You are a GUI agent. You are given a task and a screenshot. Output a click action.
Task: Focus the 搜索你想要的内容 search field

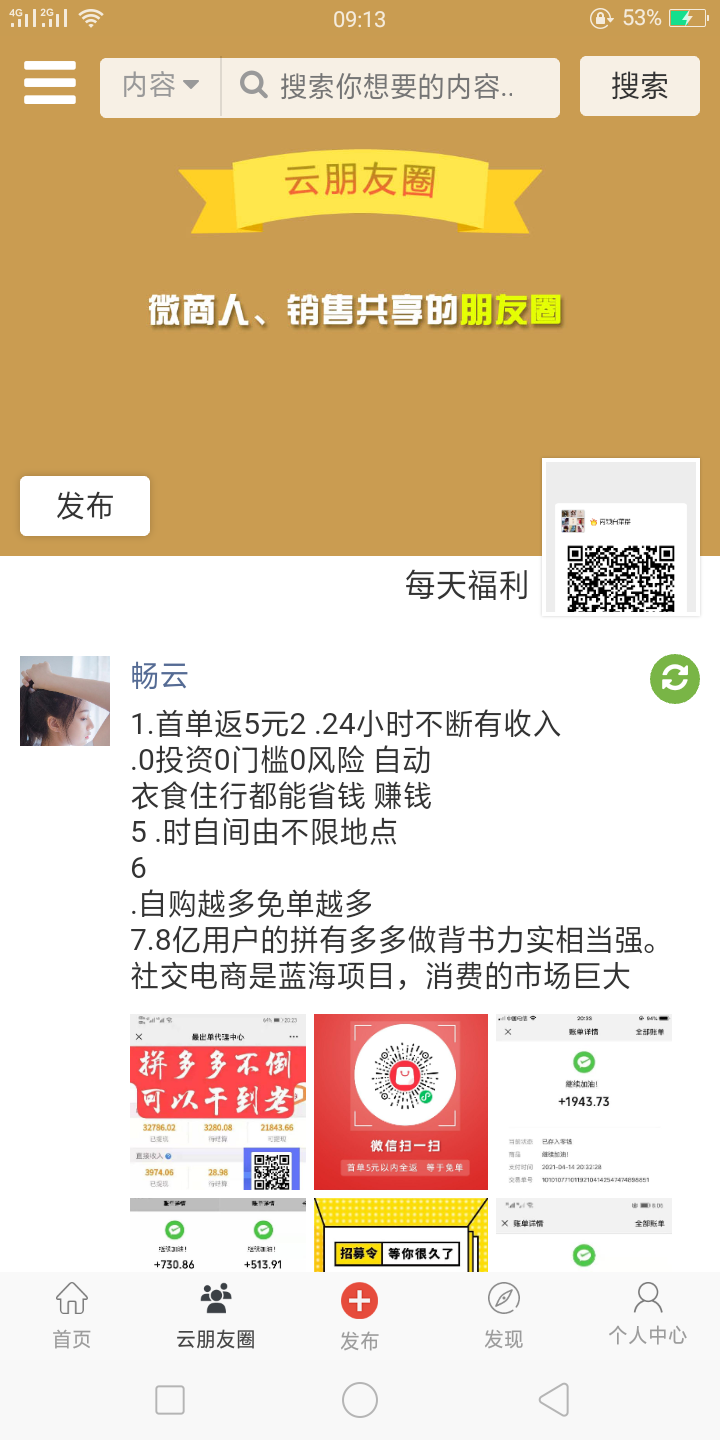coord(395,87)
